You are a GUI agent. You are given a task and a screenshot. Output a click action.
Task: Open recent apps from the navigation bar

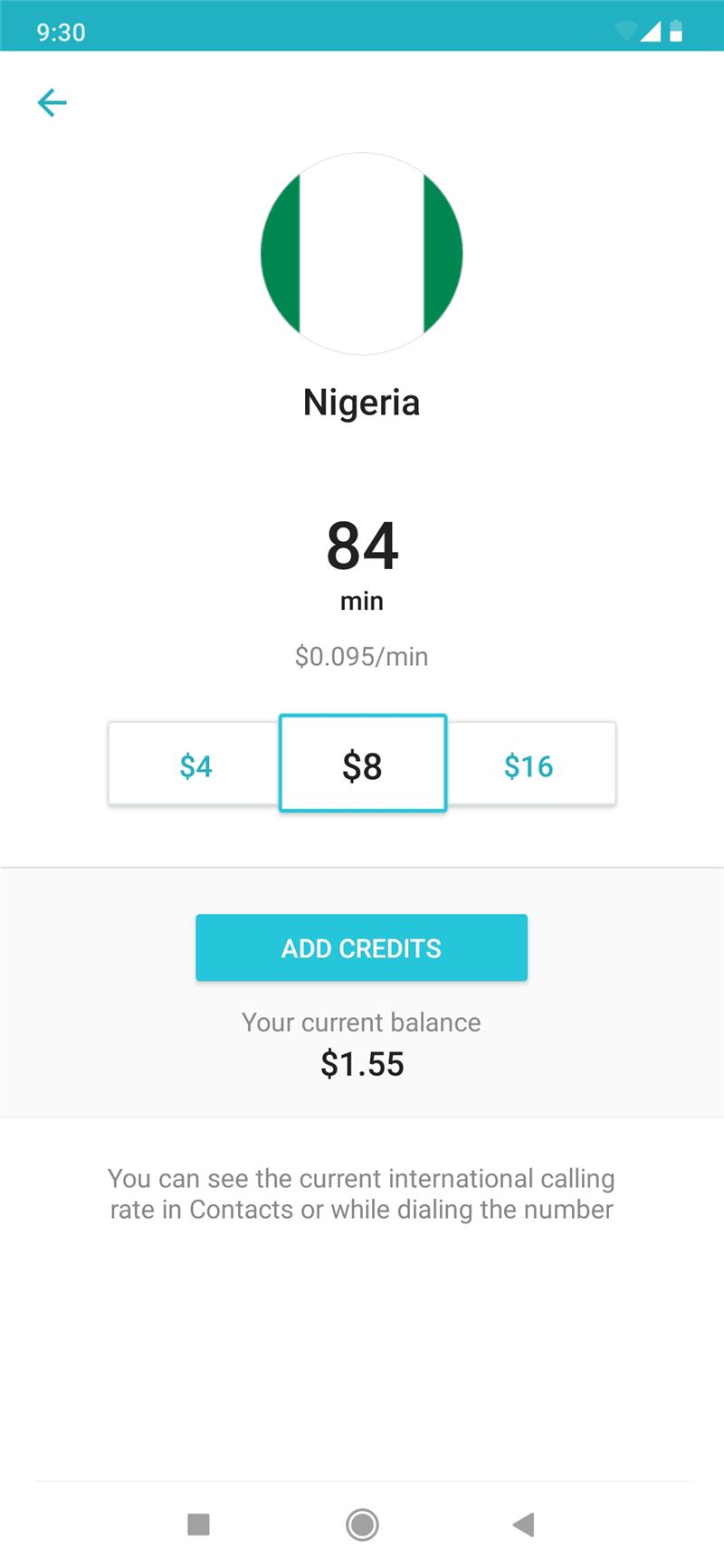pyautogui.click(x=198, y=1525)
